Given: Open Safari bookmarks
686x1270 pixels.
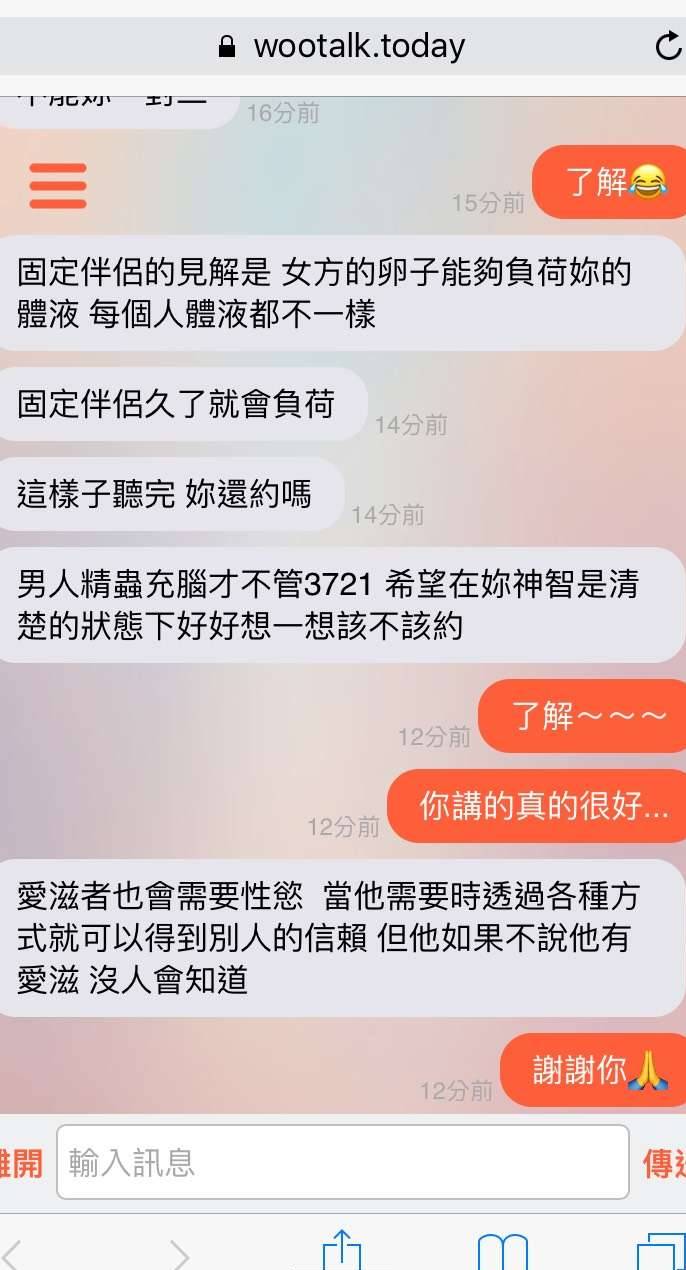Looking at the screenshot, I should [502, 1252].
